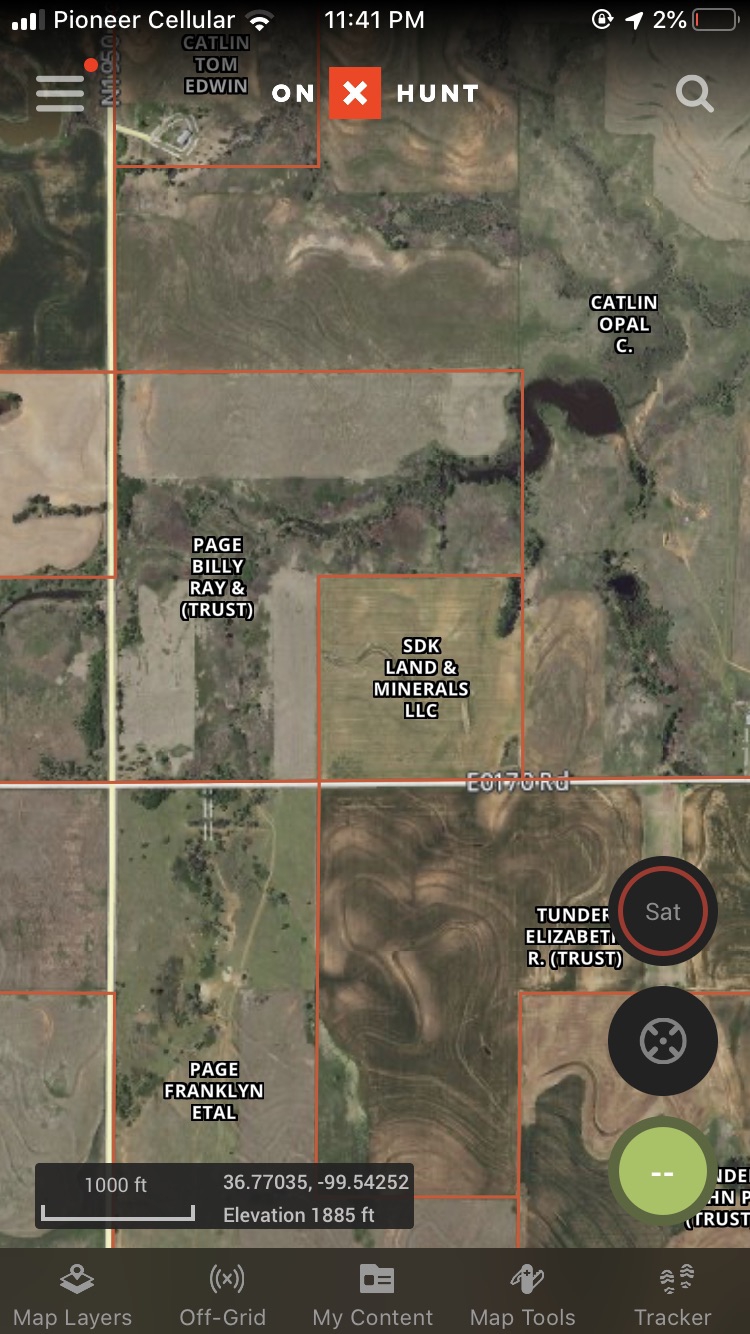
Task: Open the map search
Action: [x=694, y=94]
